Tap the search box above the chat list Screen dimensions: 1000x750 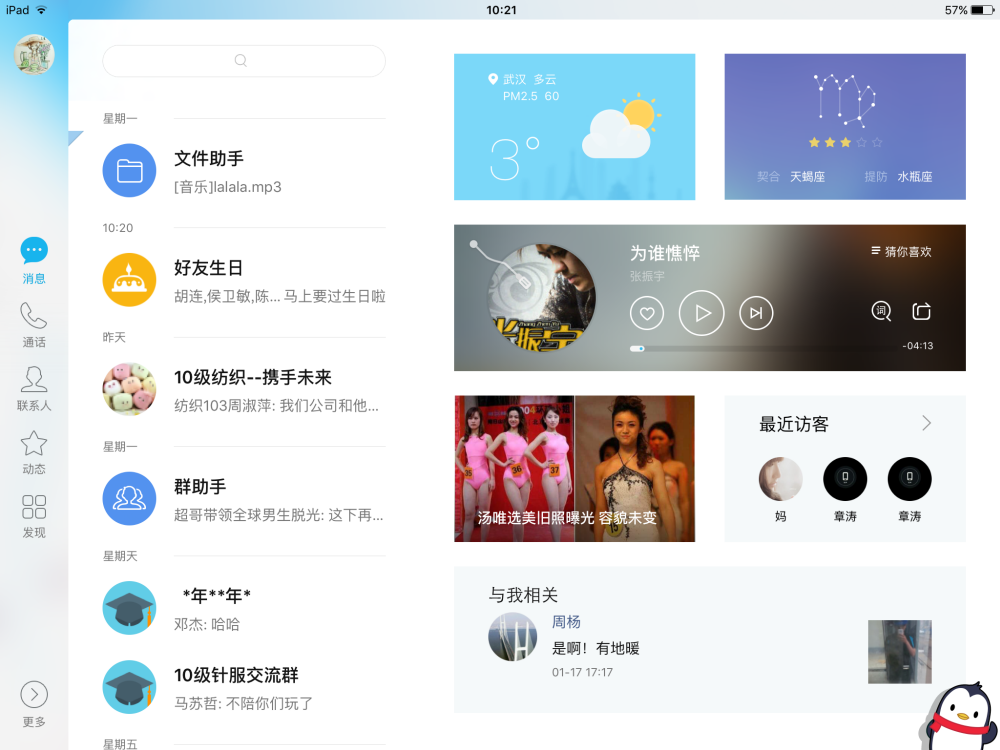(x=243, y=61)
